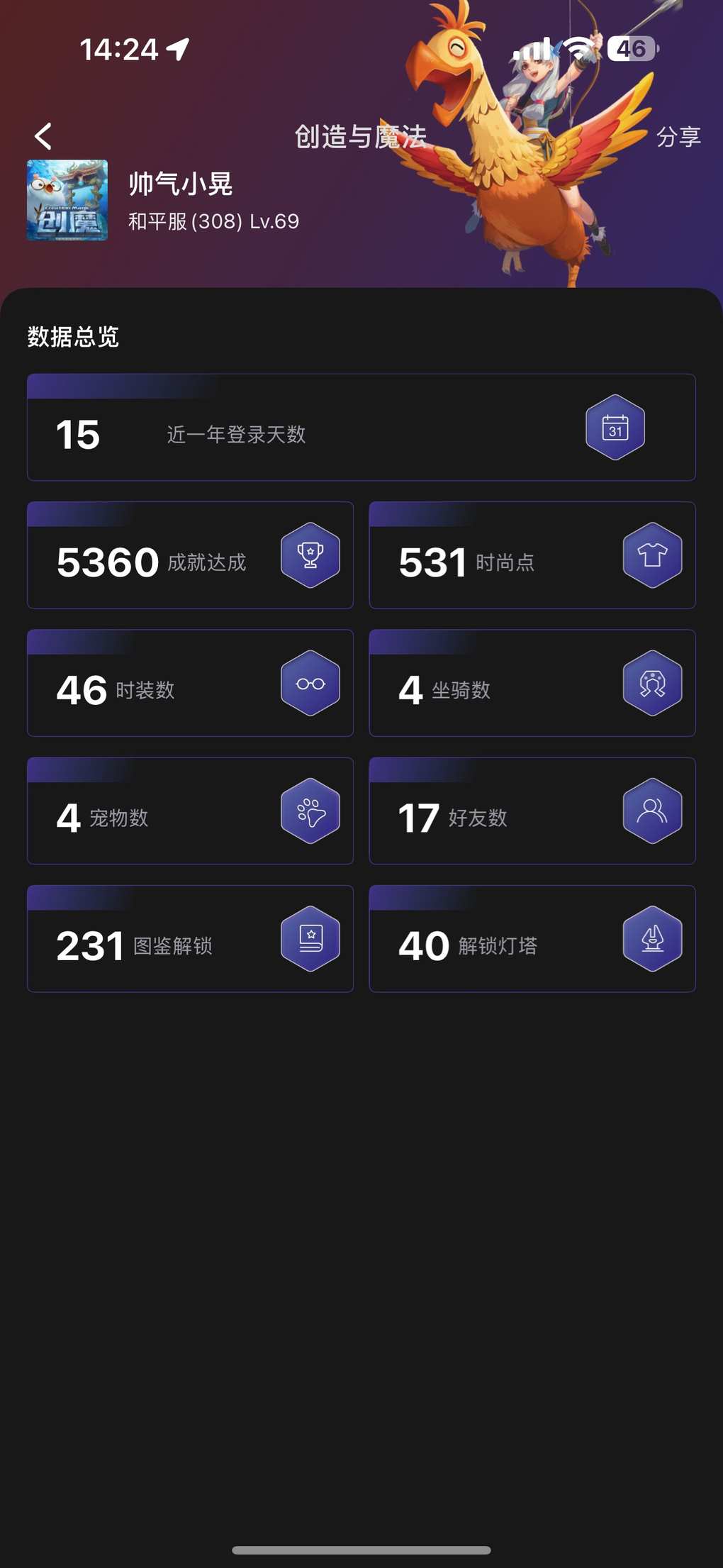
Task: Tap 分享 to share this game profile
Action: pos(678,136)
